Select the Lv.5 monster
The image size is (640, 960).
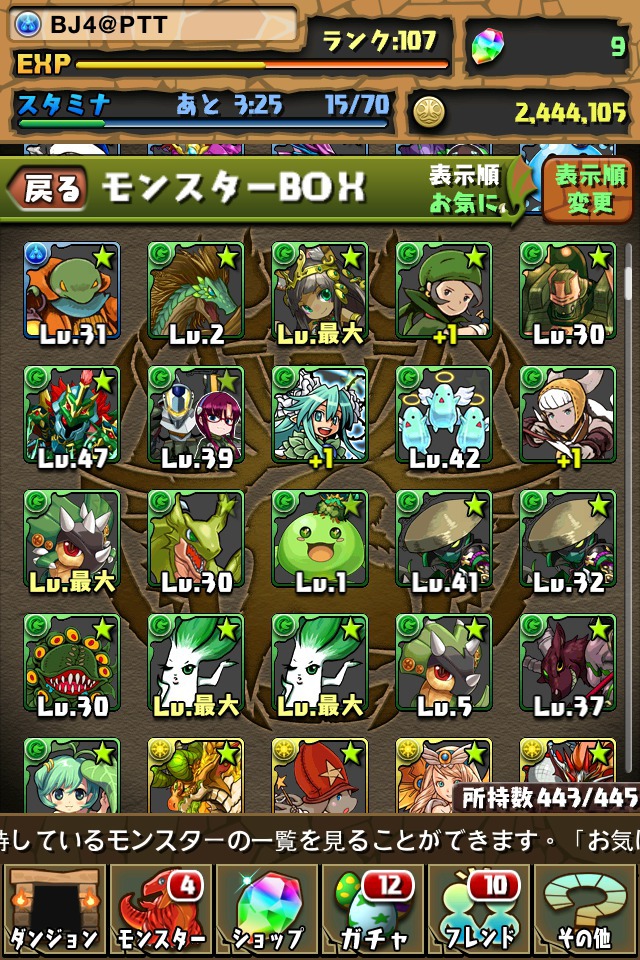443,664
